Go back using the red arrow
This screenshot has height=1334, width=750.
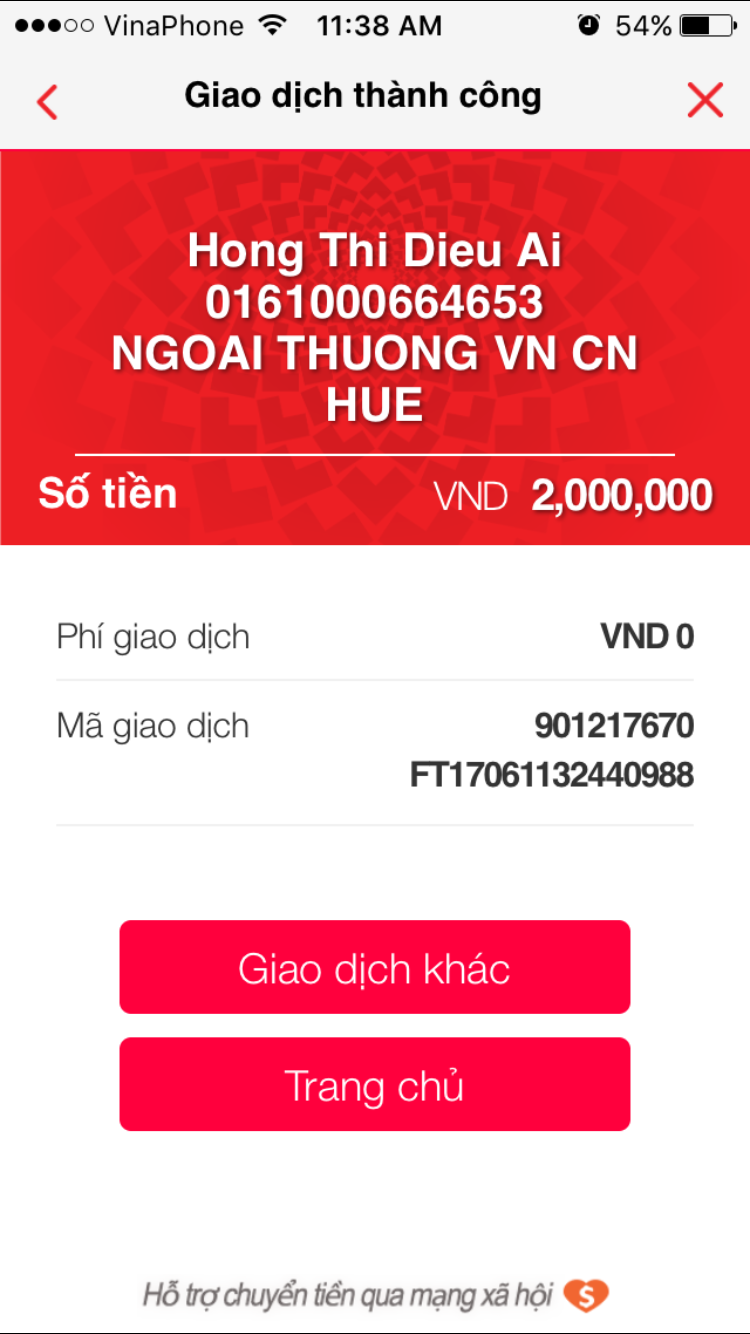(x=47, y=101)
